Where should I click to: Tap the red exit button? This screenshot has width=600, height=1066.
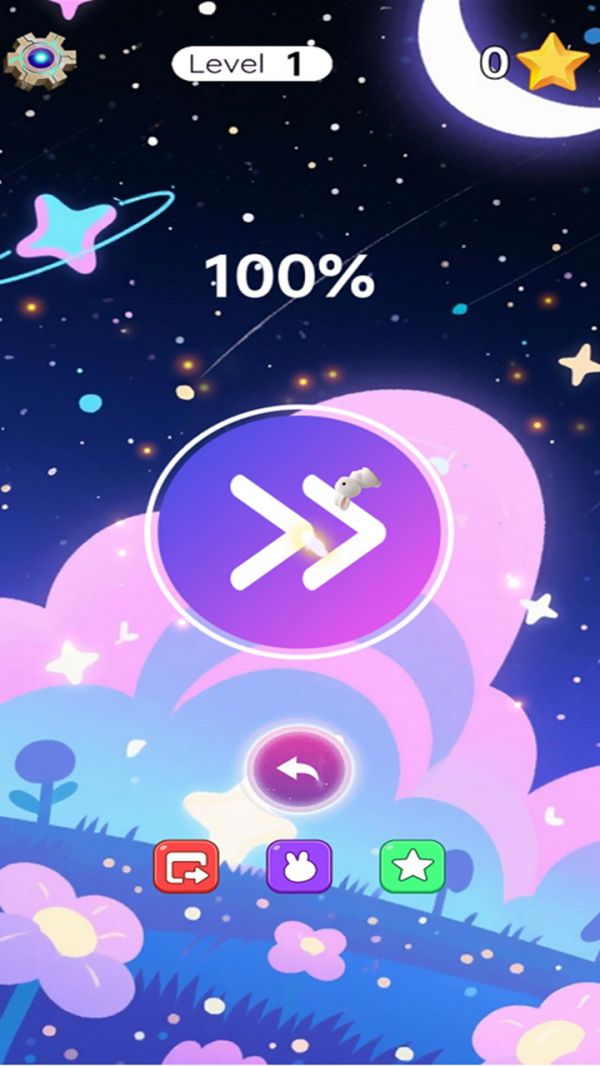pyautogui.click(x=186, y=866)
